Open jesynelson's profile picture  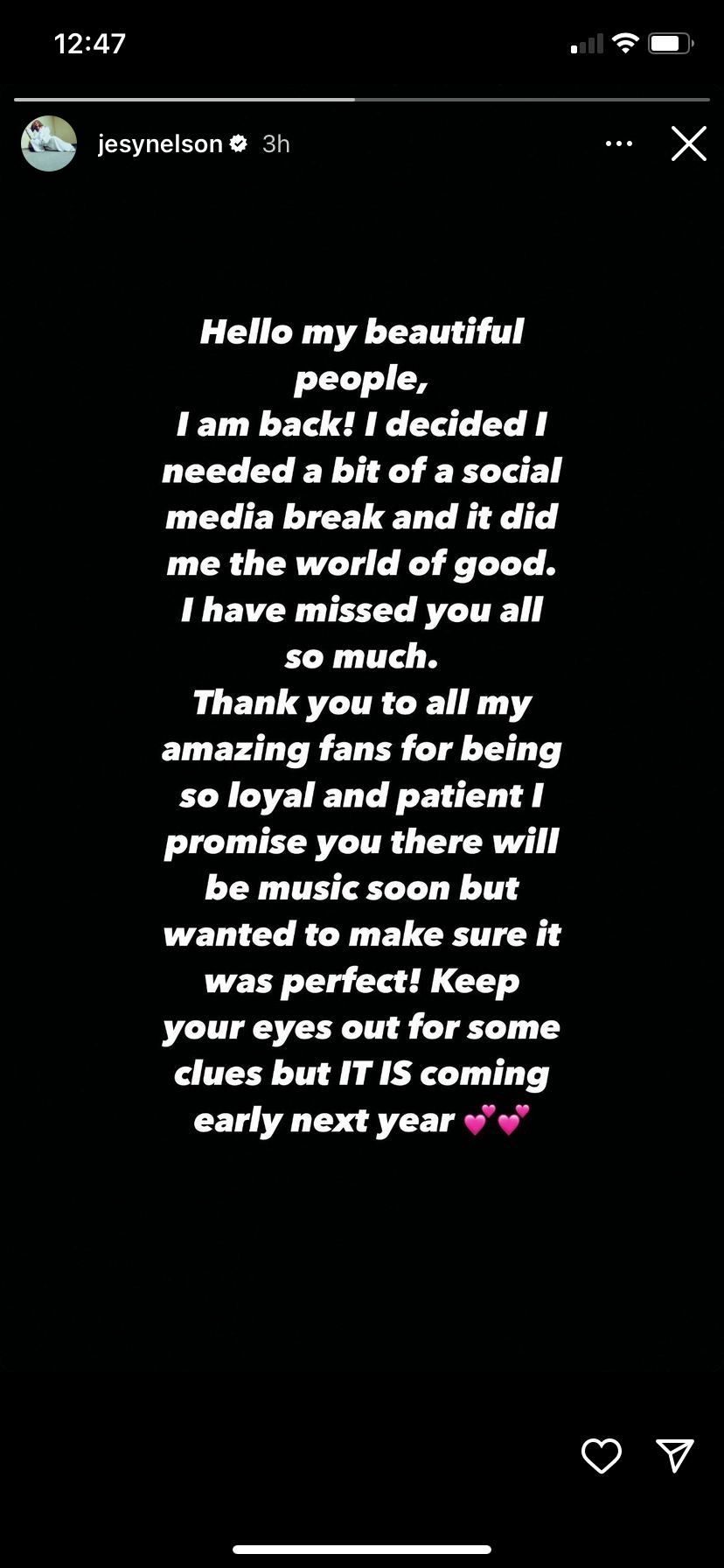(49, 143)
